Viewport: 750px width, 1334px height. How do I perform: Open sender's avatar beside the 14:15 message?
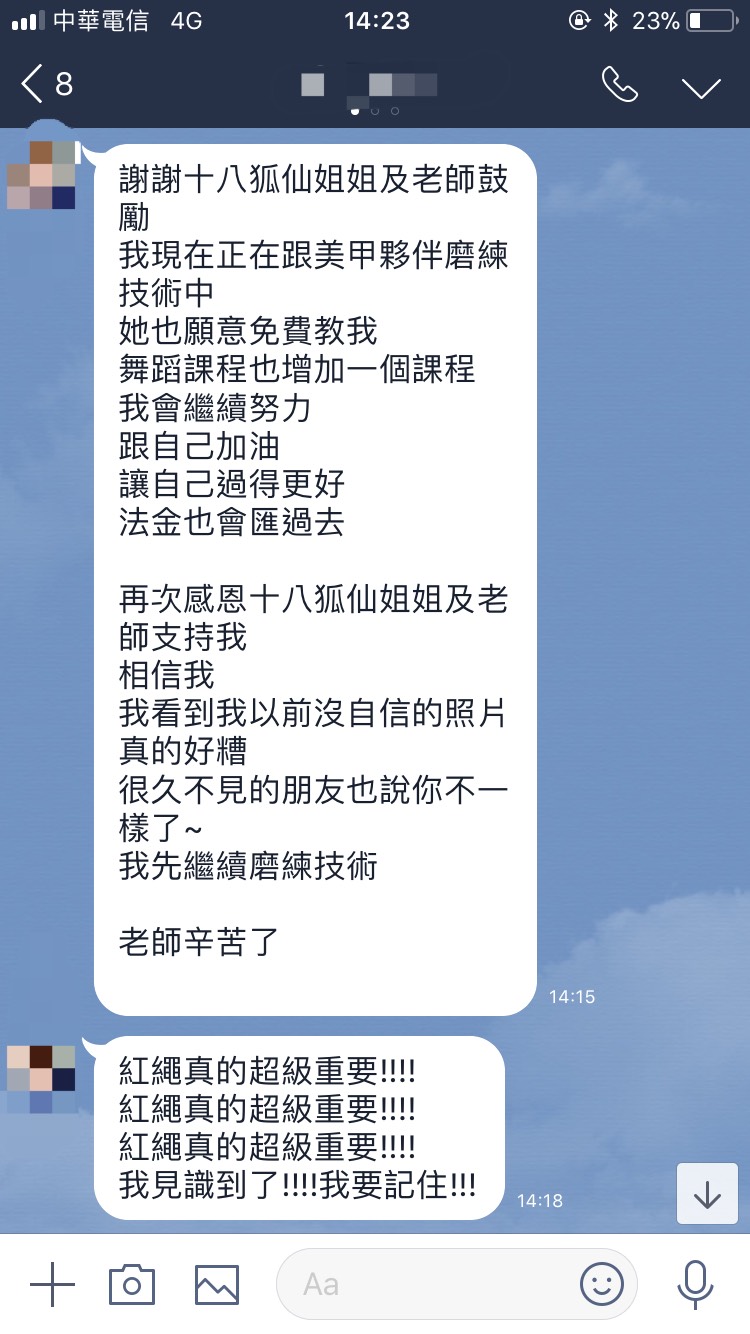[41, 175]
